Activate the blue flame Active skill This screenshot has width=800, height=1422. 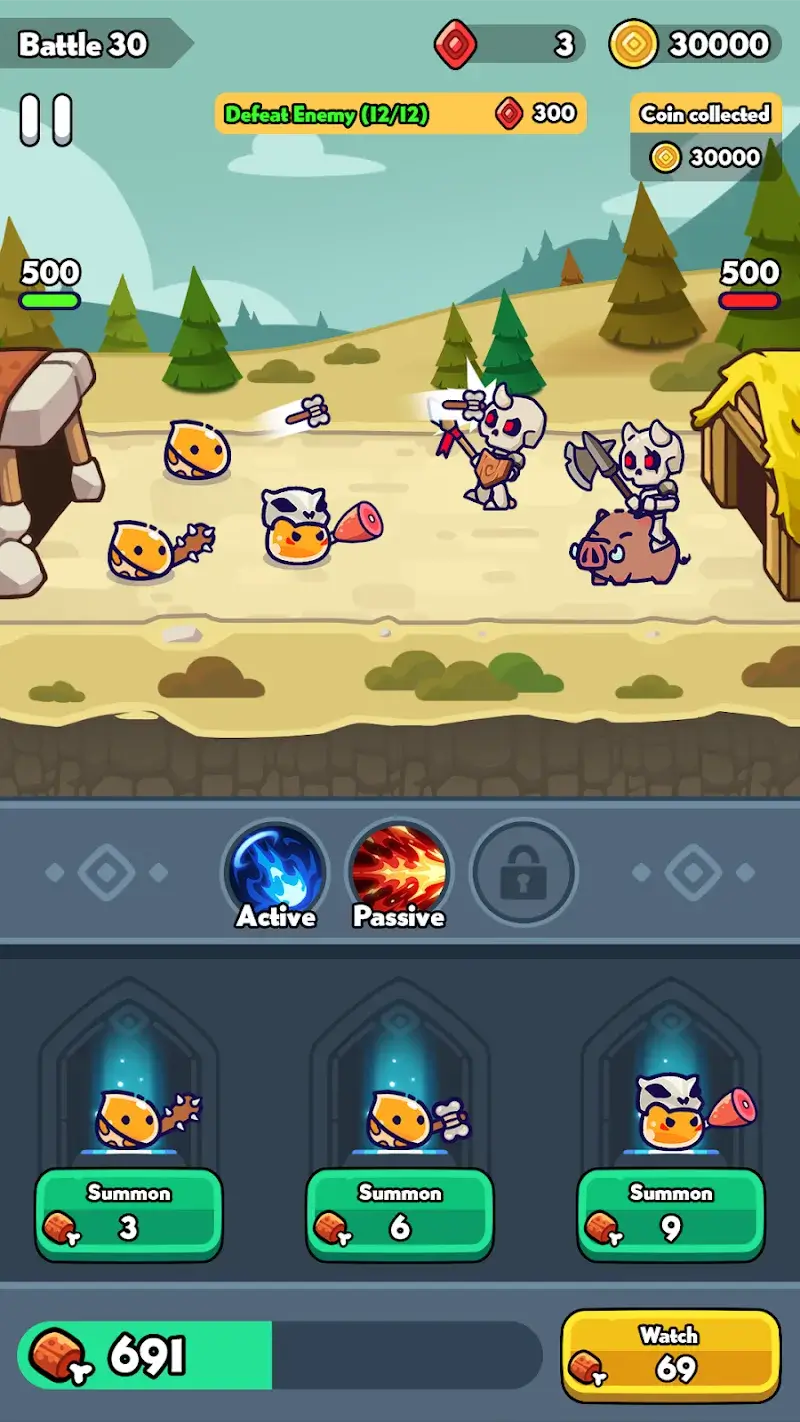click(276, 871)
